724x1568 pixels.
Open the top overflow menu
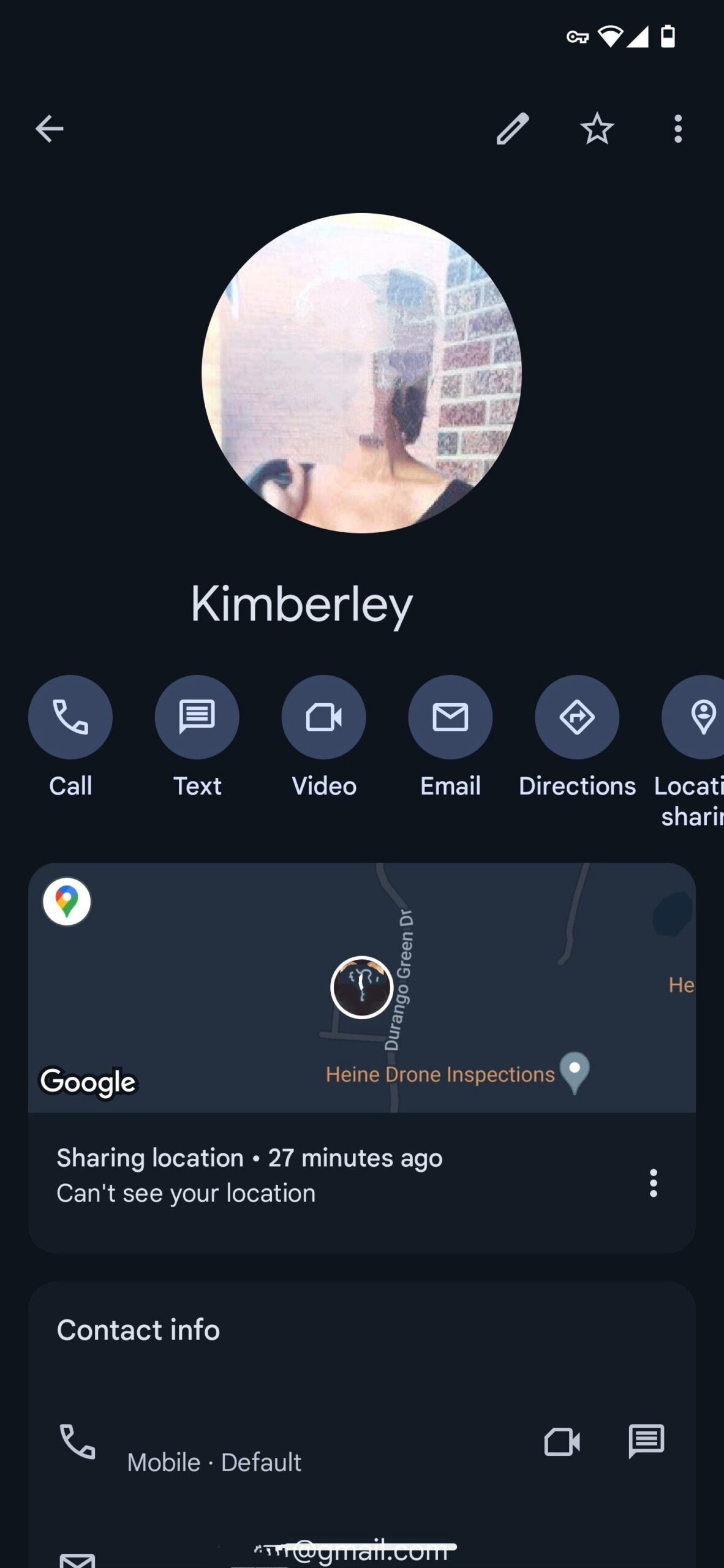[677, 129]
